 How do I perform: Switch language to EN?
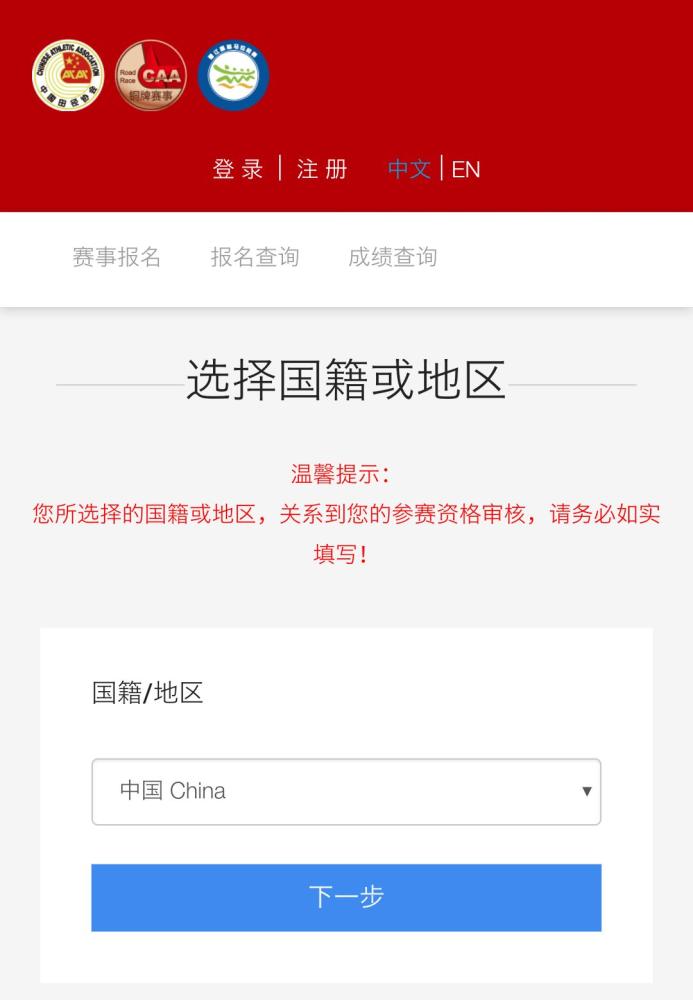466,169
